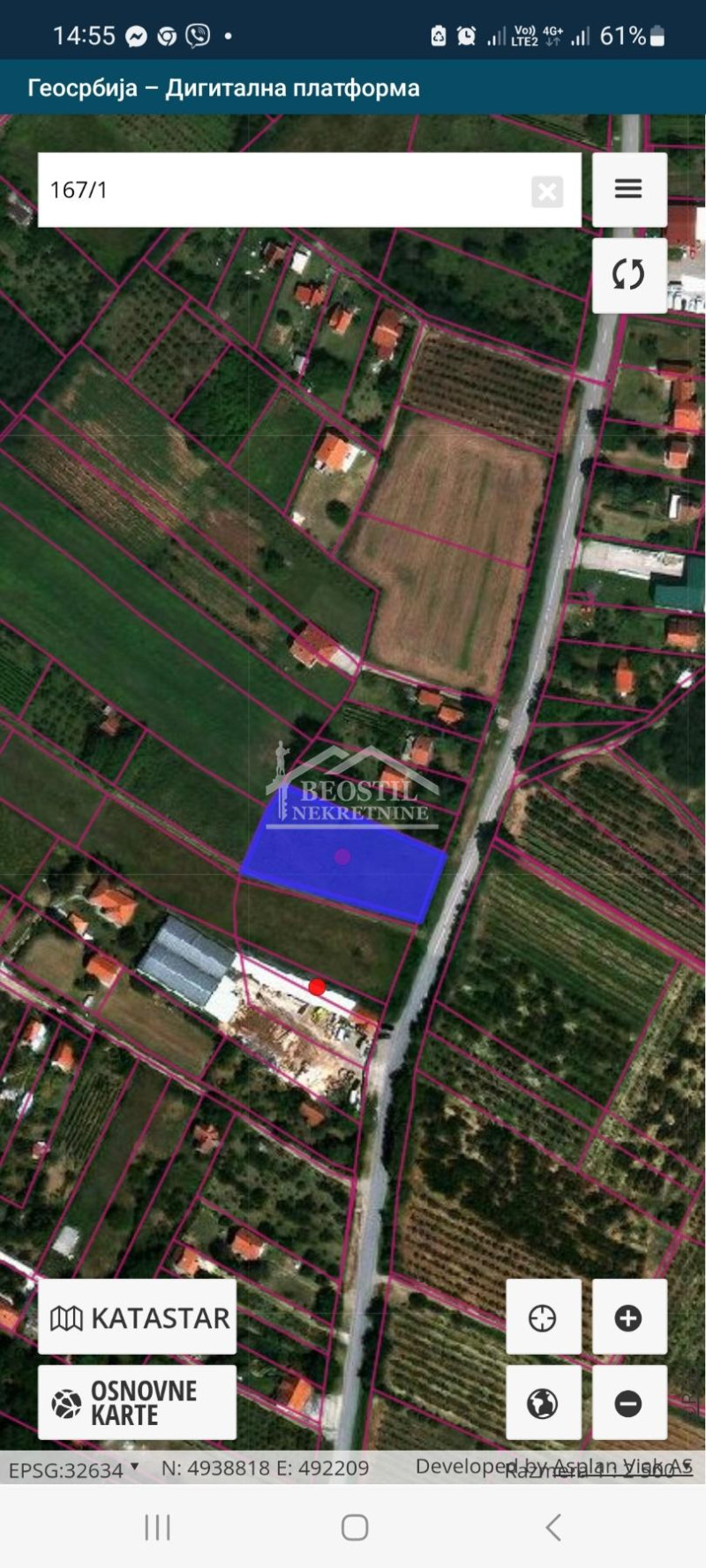
Task: Center the map on my location
Action: [543, 1318]
